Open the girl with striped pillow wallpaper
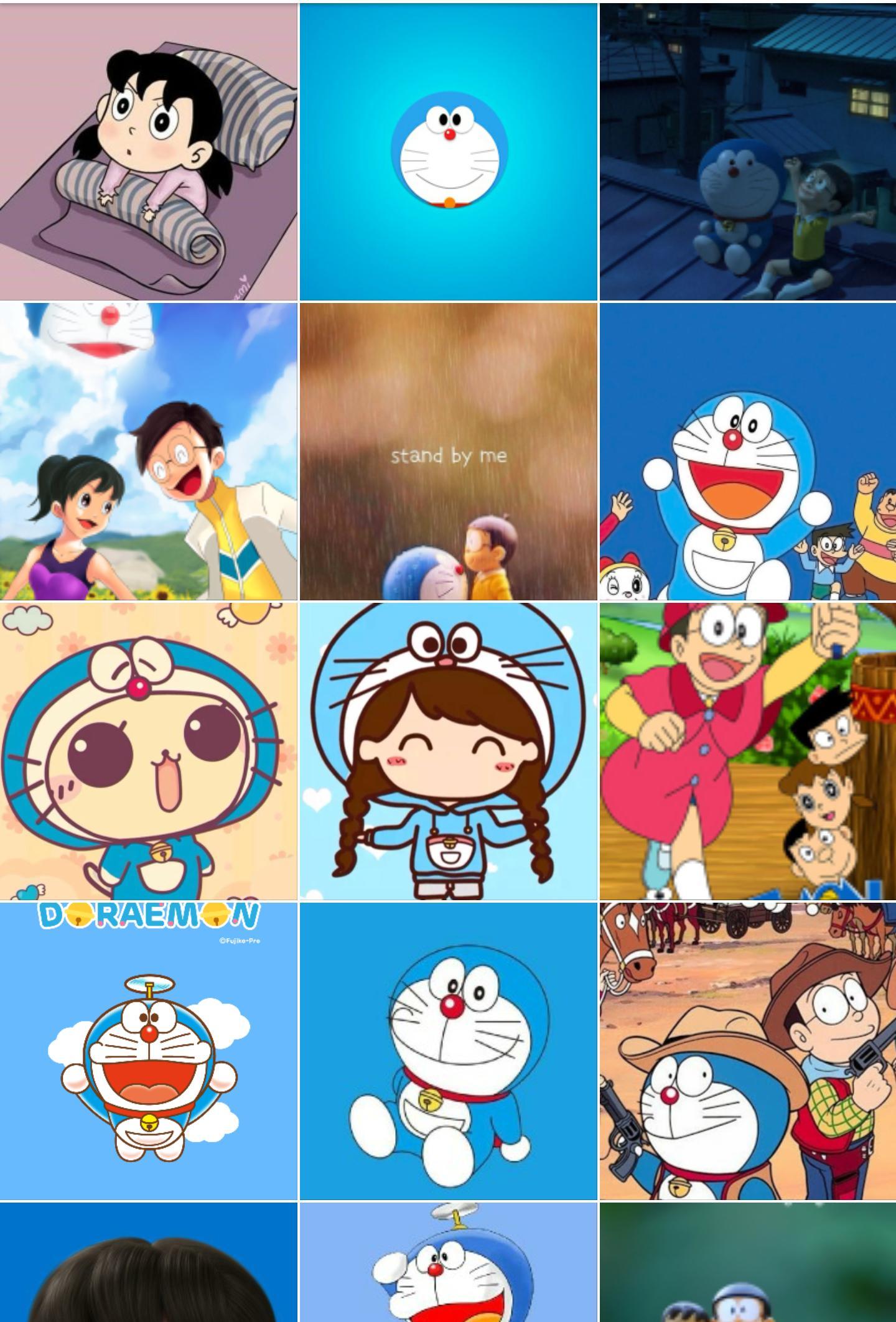Image resolution: width=896 pixels, height=1322 pixels. click(x=148, y=152)
